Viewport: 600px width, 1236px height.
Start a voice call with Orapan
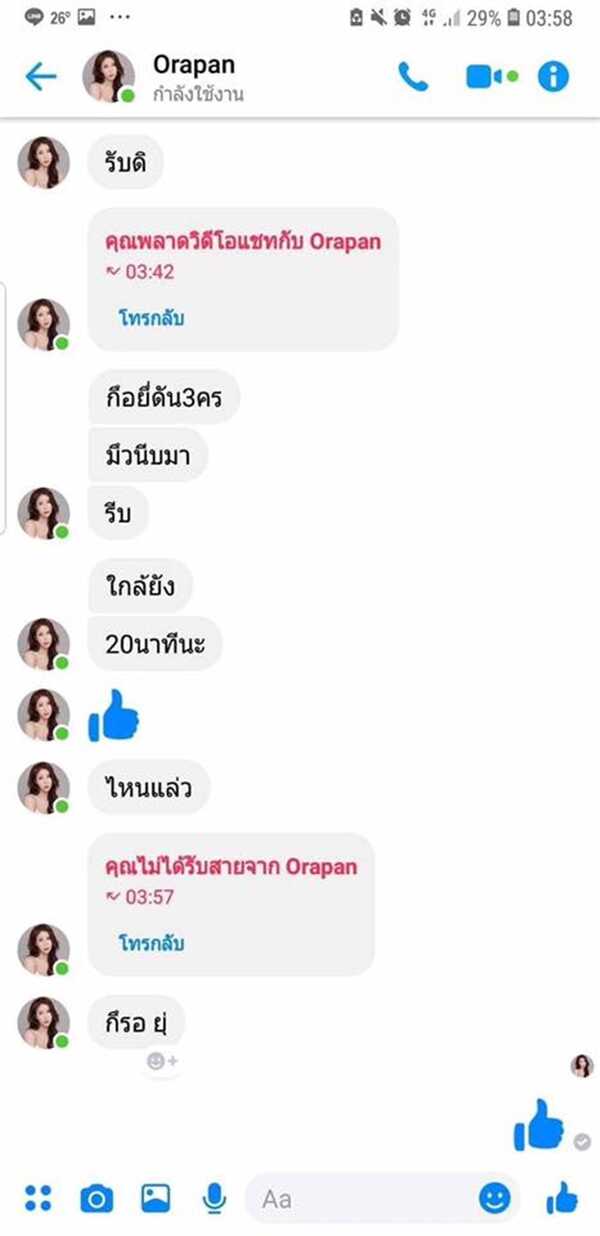[413, 77]
